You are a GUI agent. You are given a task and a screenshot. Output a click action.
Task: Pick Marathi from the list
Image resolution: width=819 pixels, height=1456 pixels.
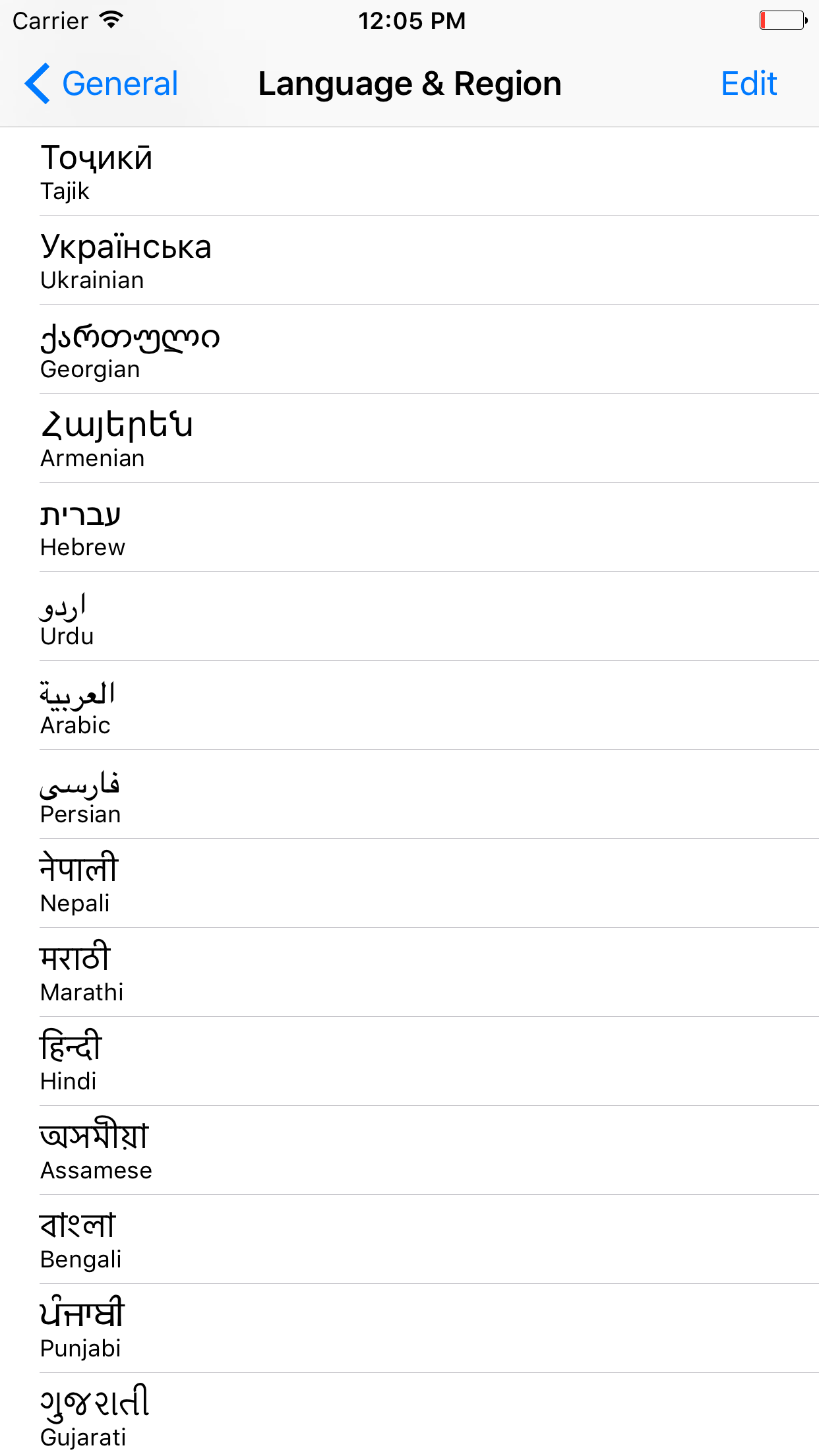coord(409,973)
